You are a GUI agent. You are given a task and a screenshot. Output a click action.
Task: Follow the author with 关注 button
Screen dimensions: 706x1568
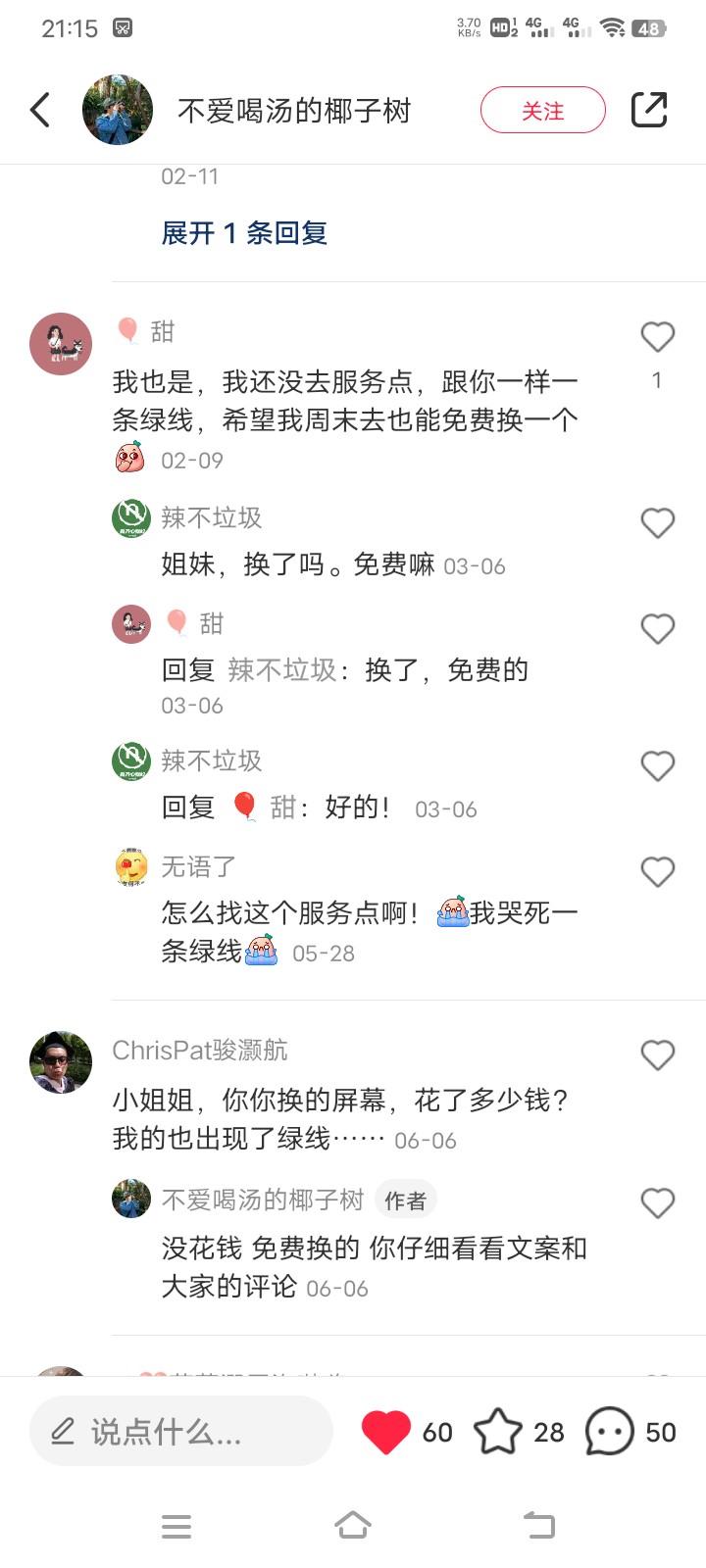pos(542,110)
